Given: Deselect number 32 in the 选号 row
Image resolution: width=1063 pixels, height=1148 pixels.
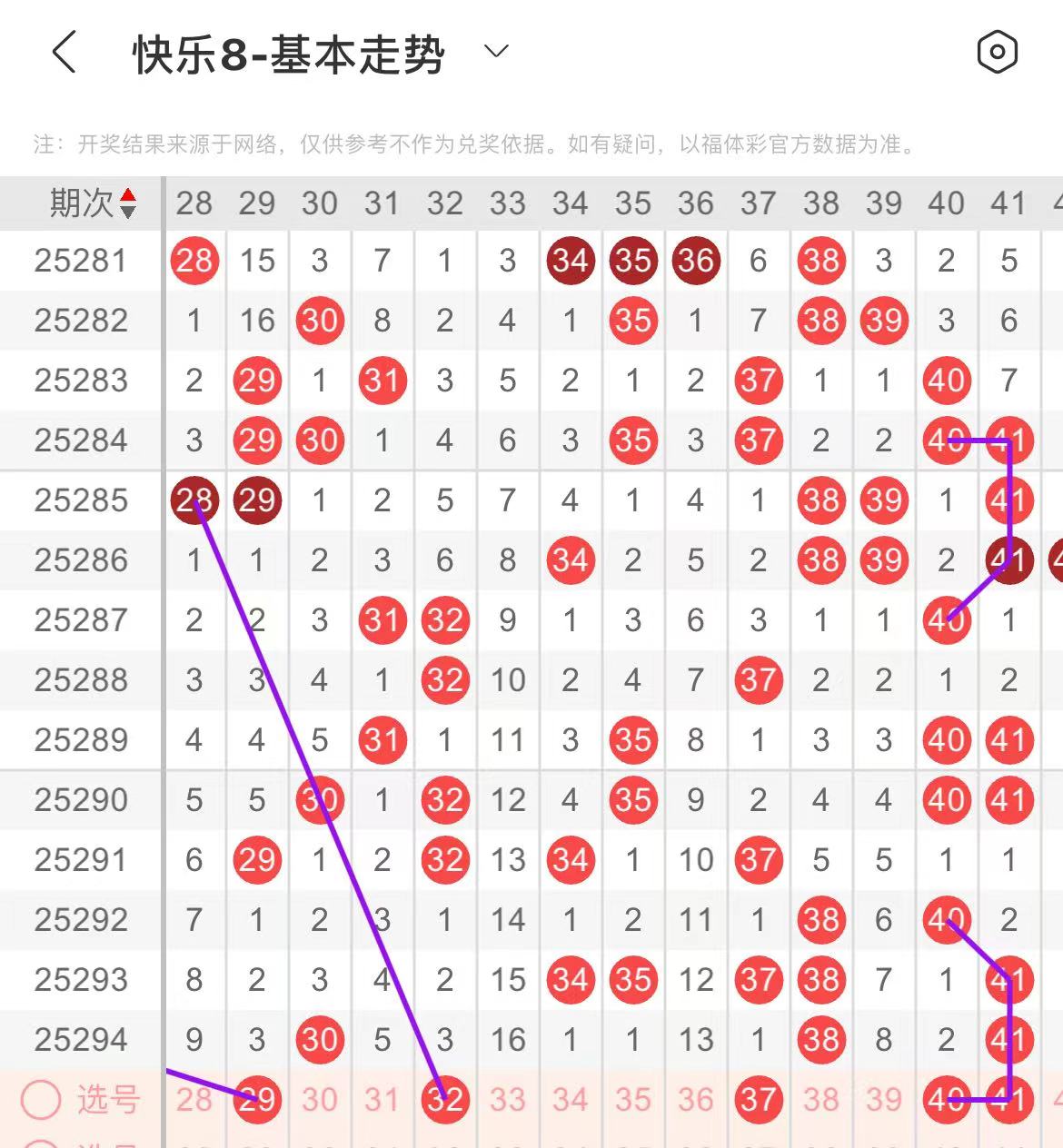Looking at the screenshot, I should [x=445, y=1100].
